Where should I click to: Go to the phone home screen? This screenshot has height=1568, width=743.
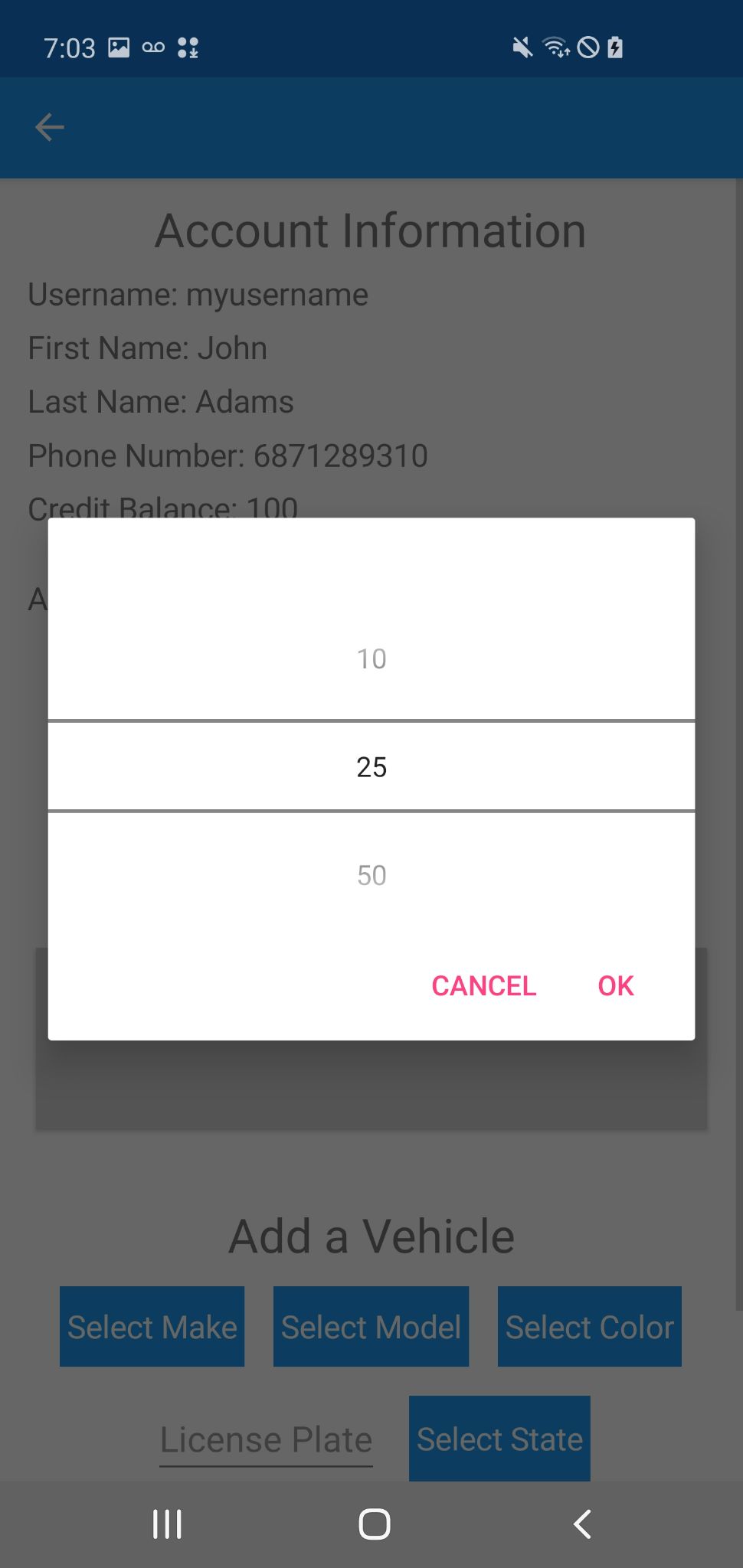(374, 1524)
